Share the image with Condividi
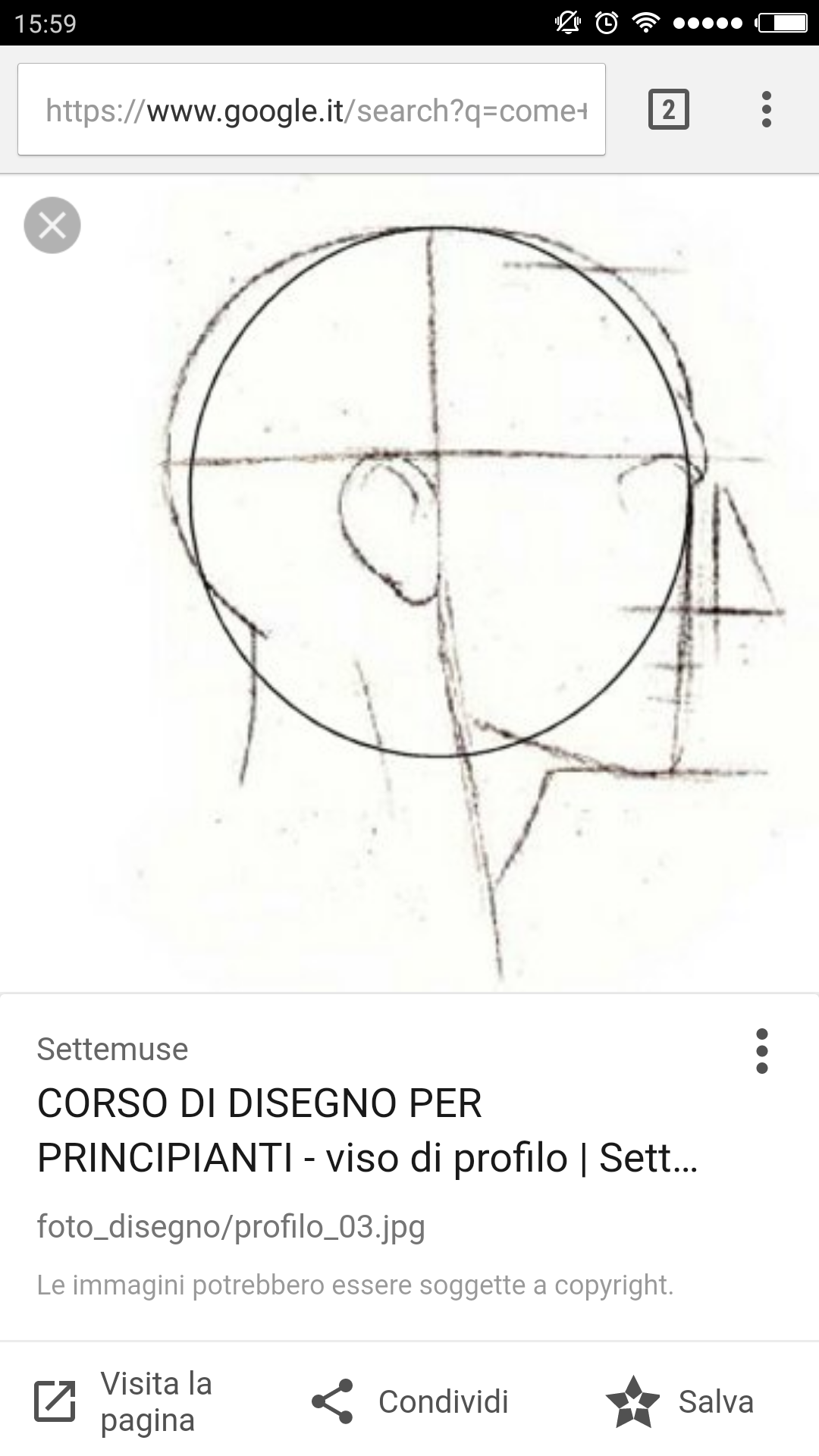 (x=410, y=1401)
